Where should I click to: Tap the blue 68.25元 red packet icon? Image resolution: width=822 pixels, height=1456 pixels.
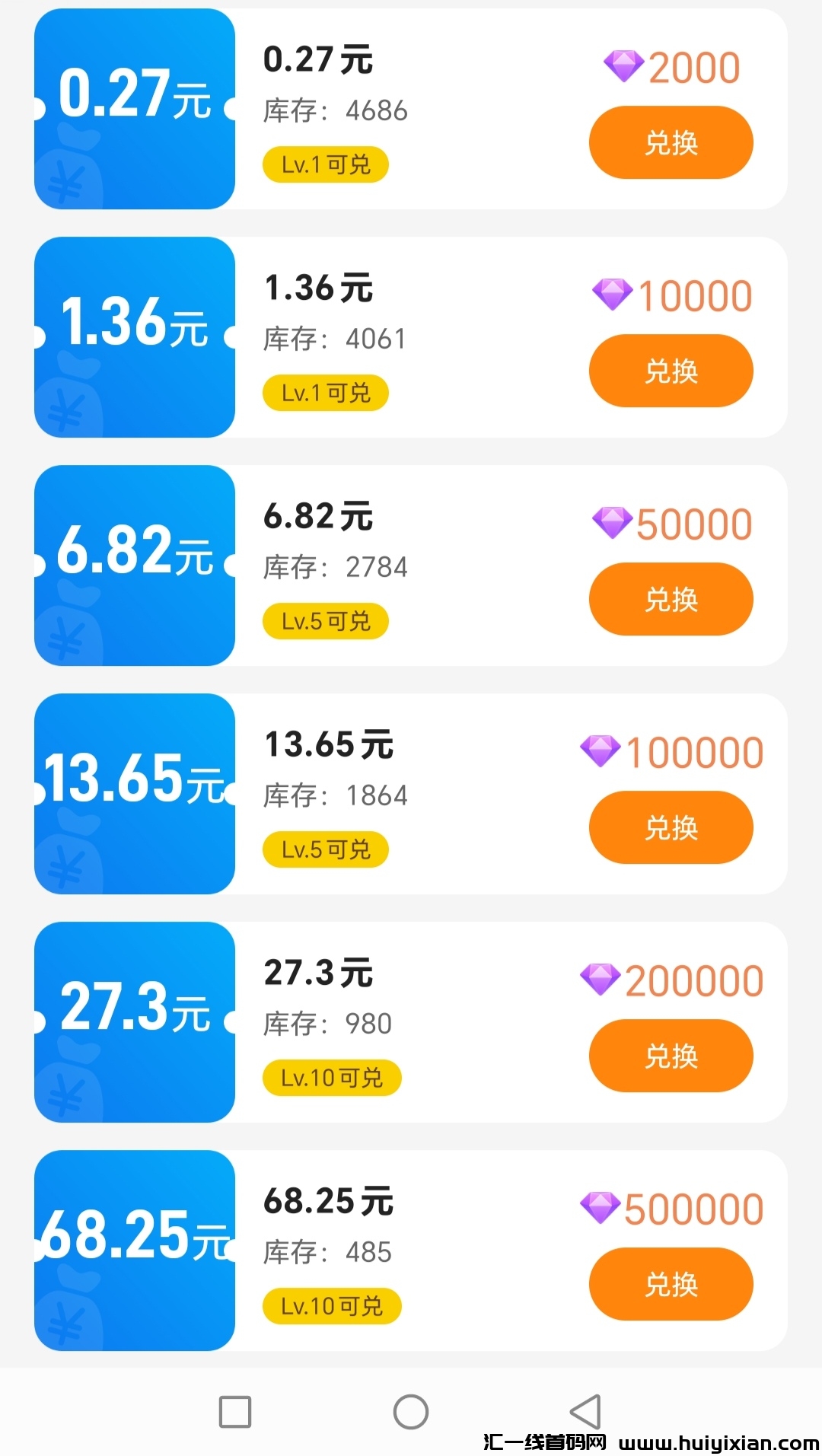[134, 1252]
